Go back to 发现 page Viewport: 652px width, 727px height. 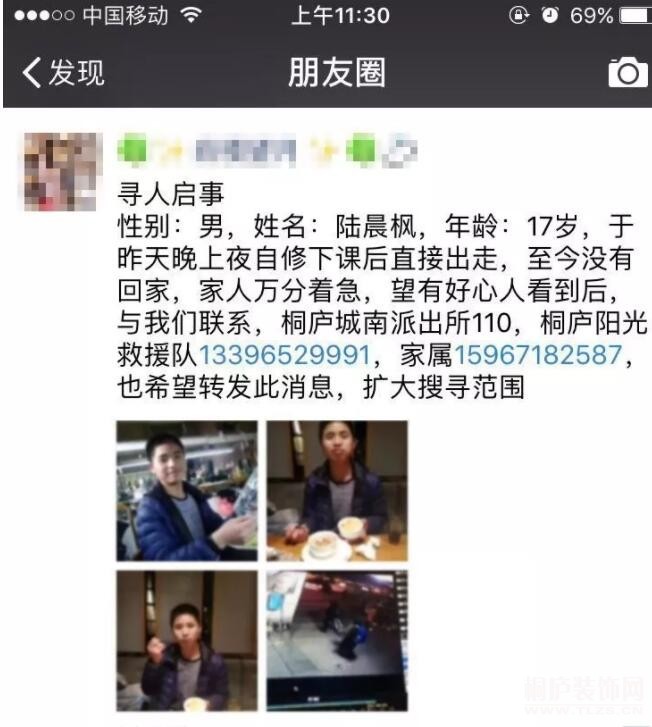click(x=62, y=72)
